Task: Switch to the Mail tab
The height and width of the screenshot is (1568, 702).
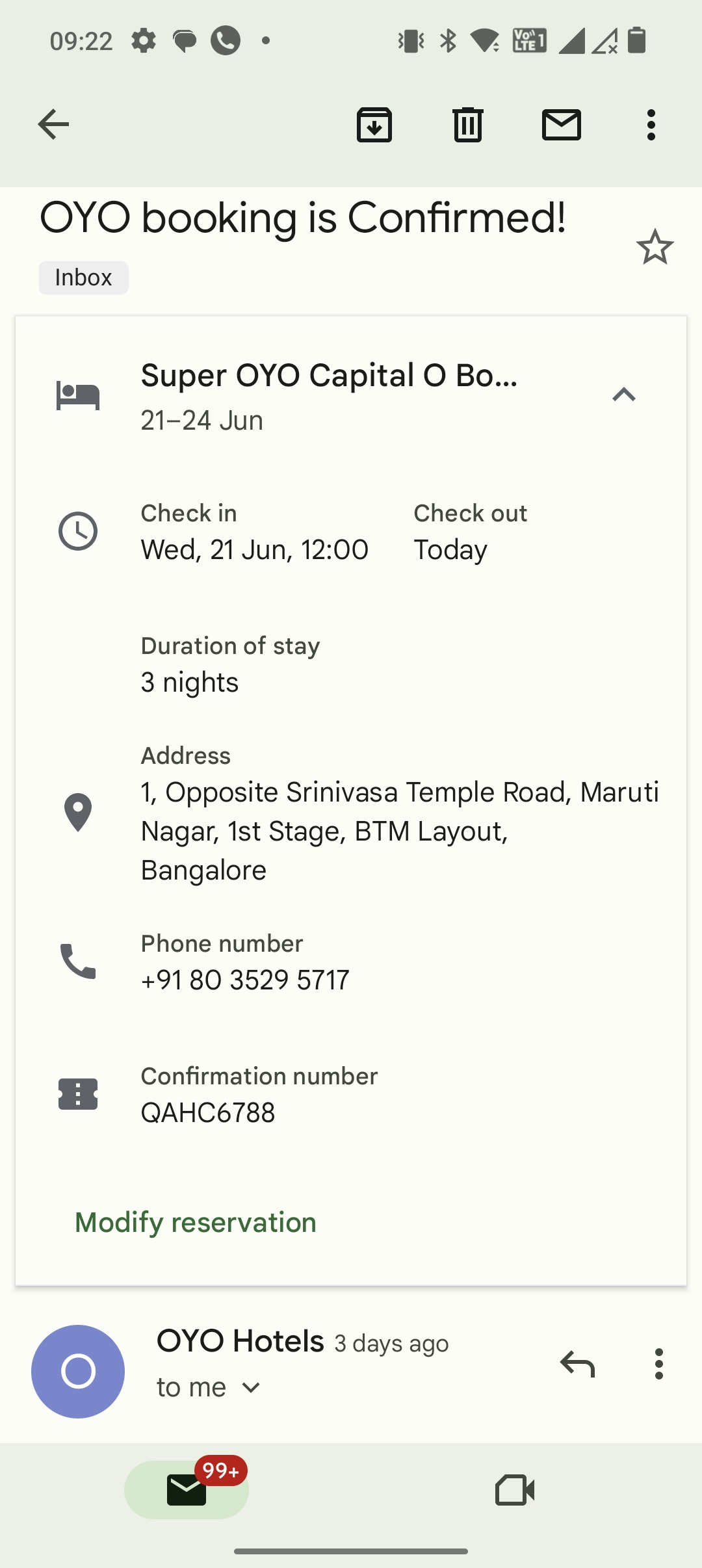Action: (x=187, y=1489)
